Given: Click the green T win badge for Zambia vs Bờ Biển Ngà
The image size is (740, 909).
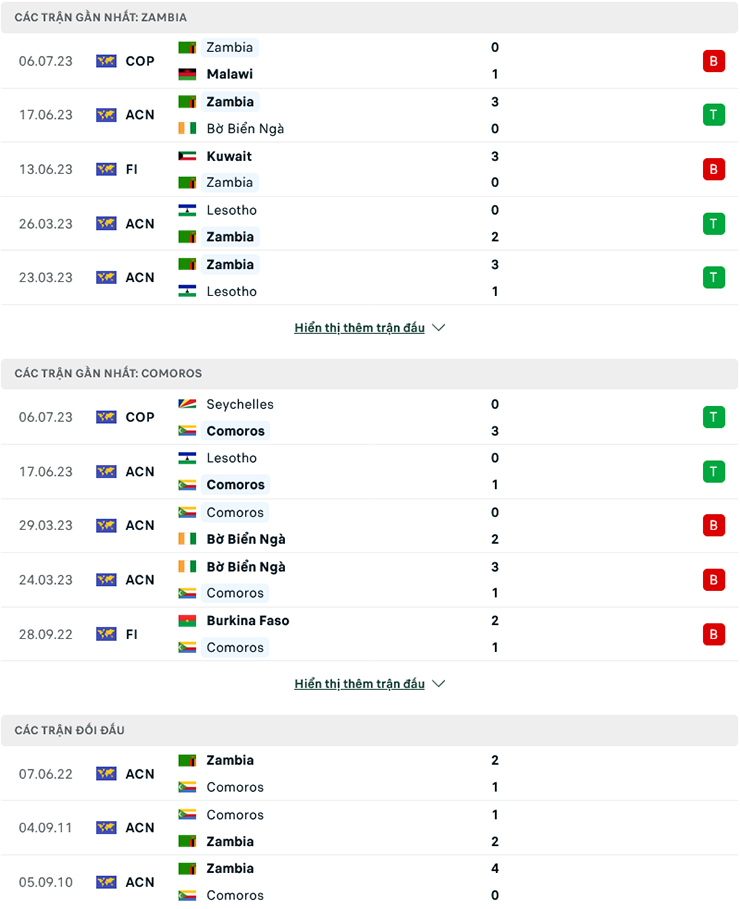Looking at the screenshot, I should coord(714,114).
